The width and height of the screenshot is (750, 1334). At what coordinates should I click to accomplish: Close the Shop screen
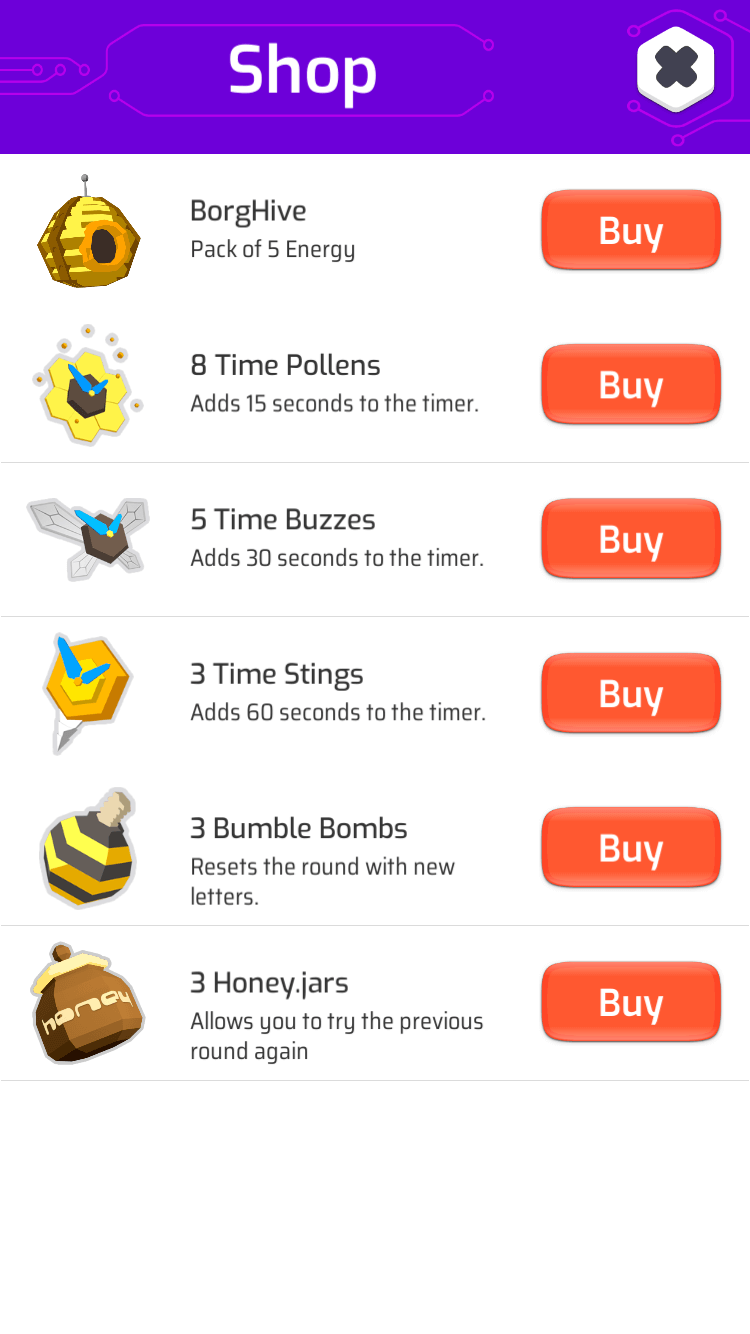coord(676,69)
